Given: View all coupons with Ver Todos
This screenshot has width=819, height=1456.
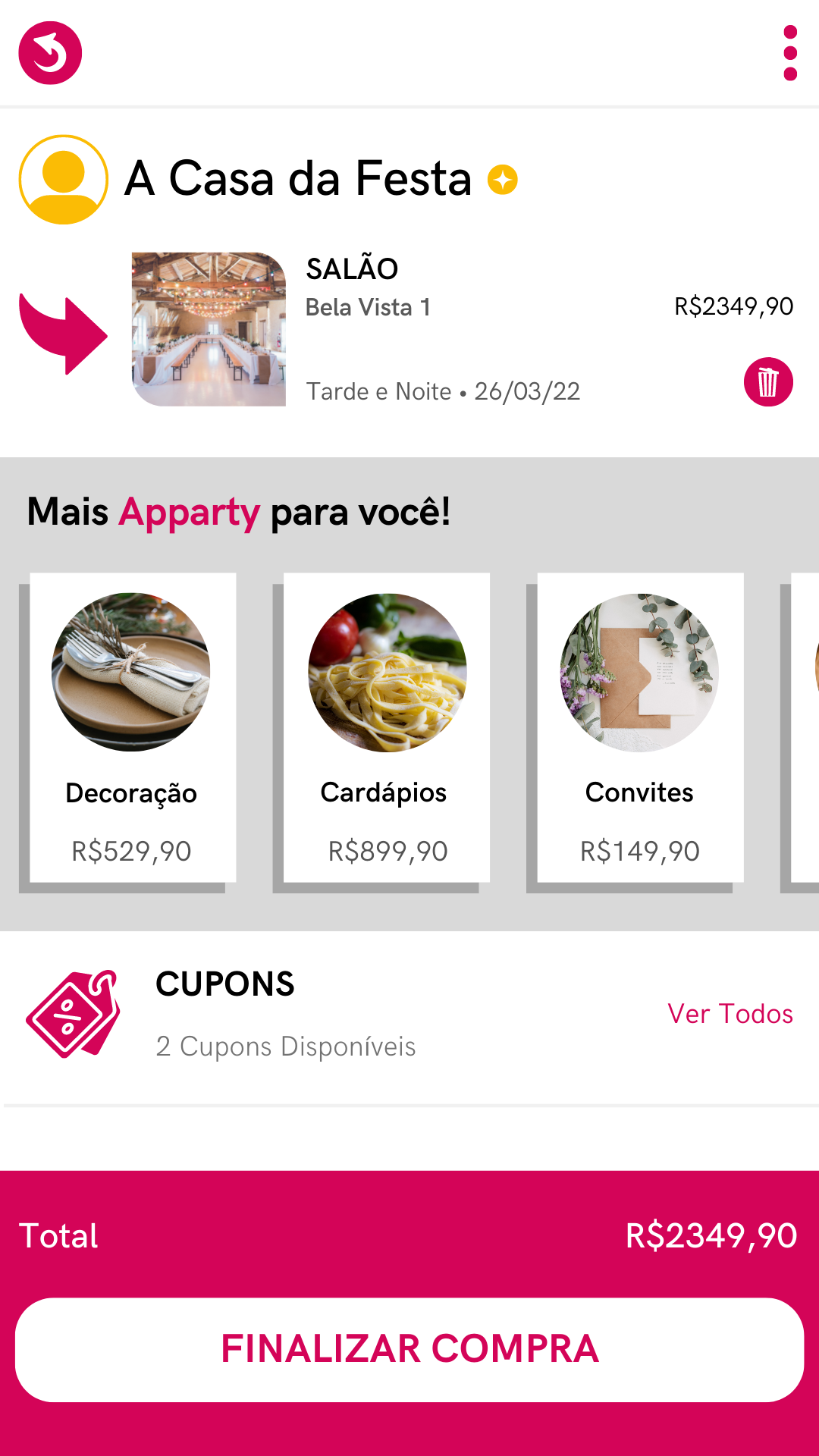Looking at the screenshot, I should (x=730, y=1014).
